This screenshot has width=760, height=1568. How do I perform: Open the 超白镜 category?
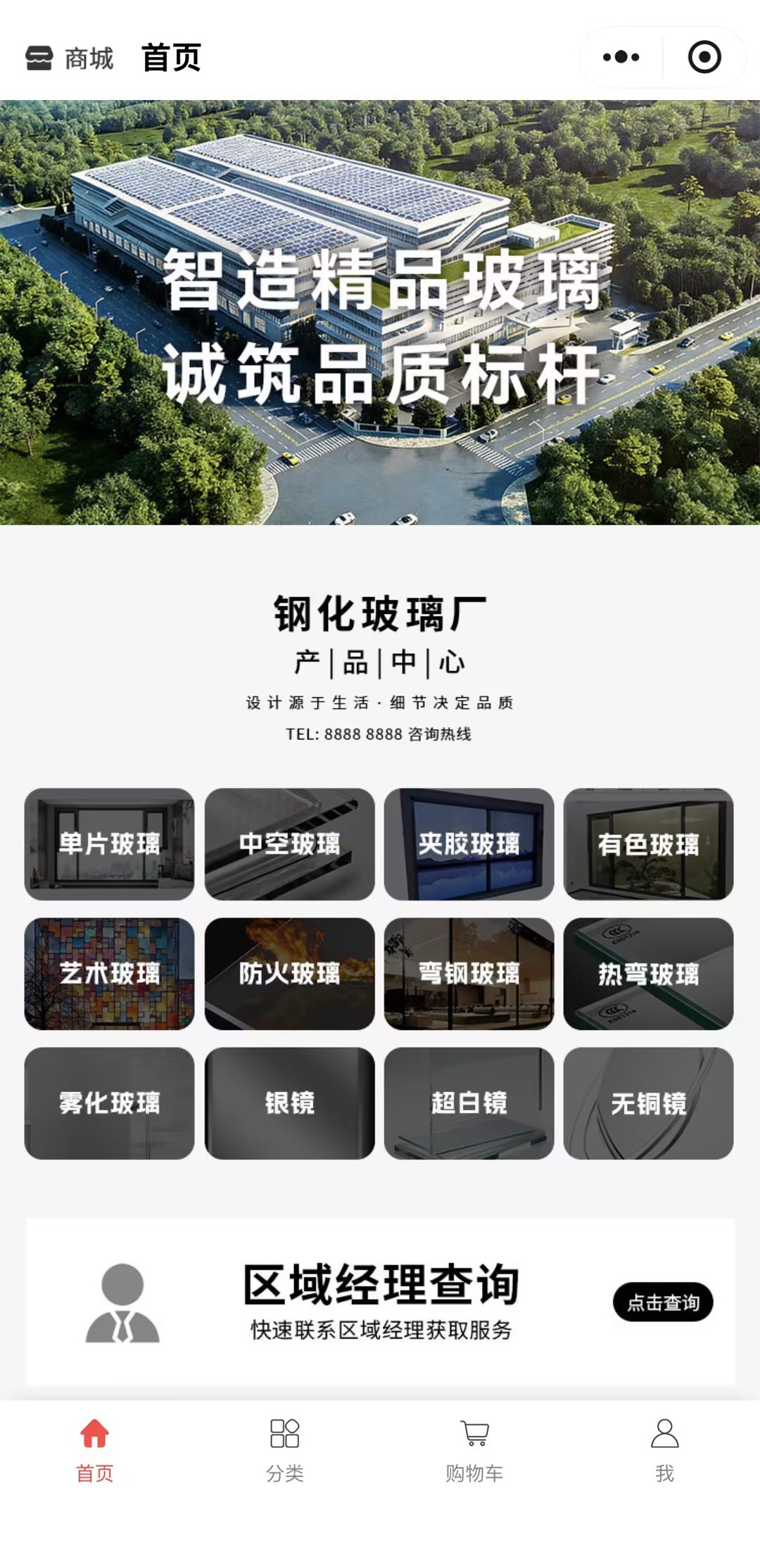click(469, 1103)
